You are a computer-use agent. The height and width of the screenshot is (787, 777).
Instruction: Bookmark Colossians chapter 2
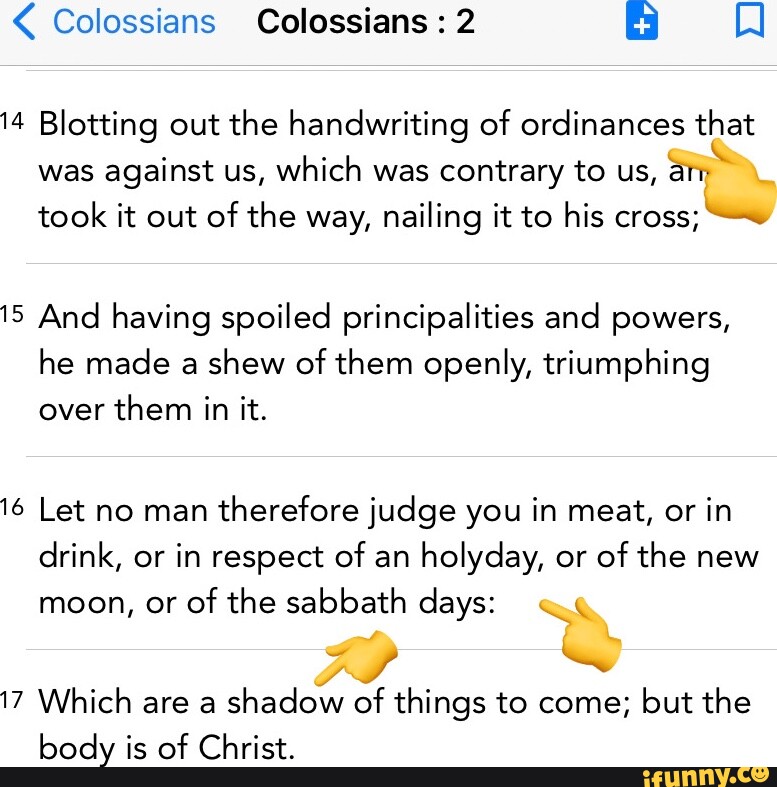tap(748, 21)
